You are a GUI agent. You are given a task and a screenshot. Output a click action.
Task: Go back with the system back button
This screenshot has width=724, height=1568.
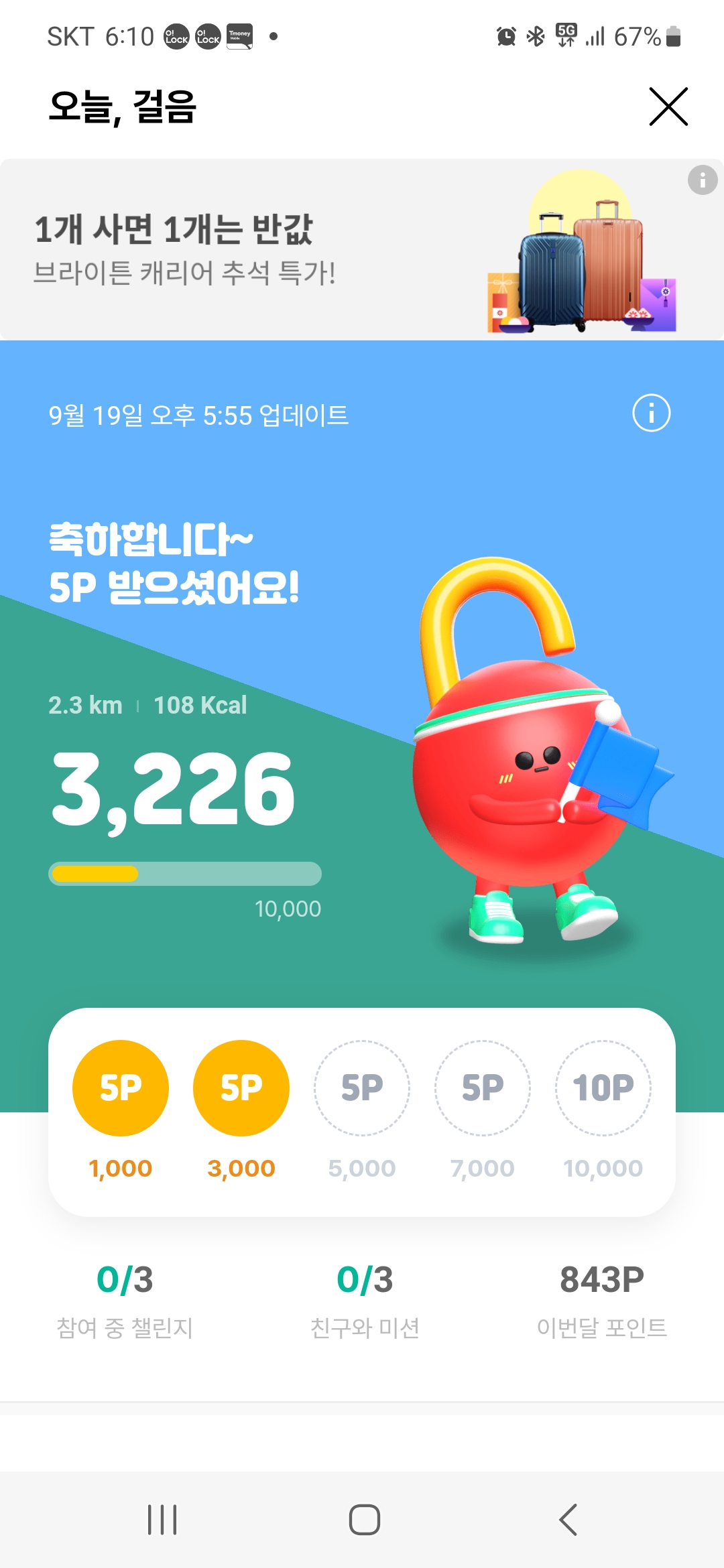[x=568, y=1519]
